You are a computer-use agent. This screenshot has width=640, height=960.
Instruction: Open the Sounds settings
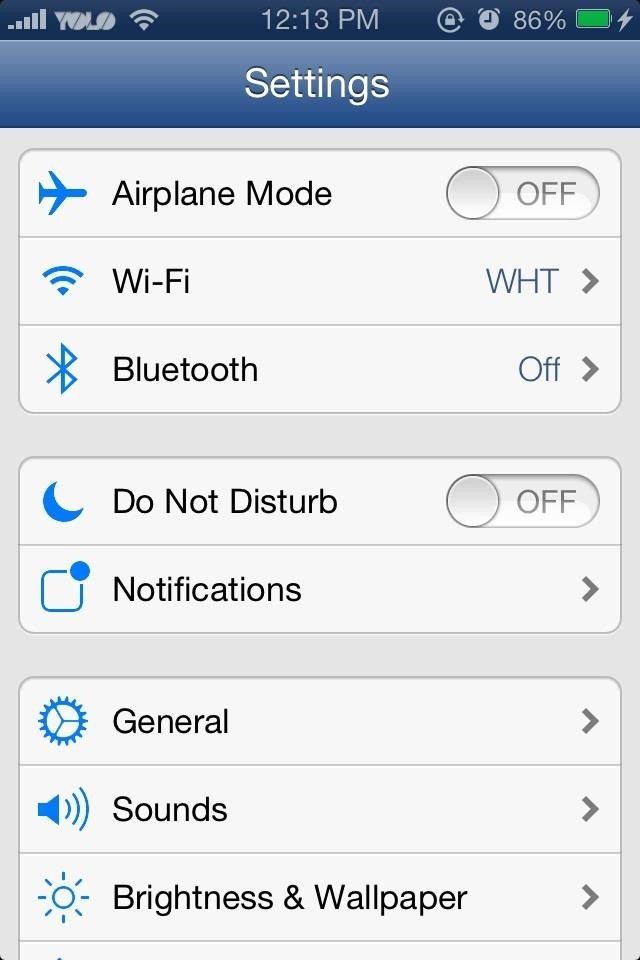[x=320, y=809]
